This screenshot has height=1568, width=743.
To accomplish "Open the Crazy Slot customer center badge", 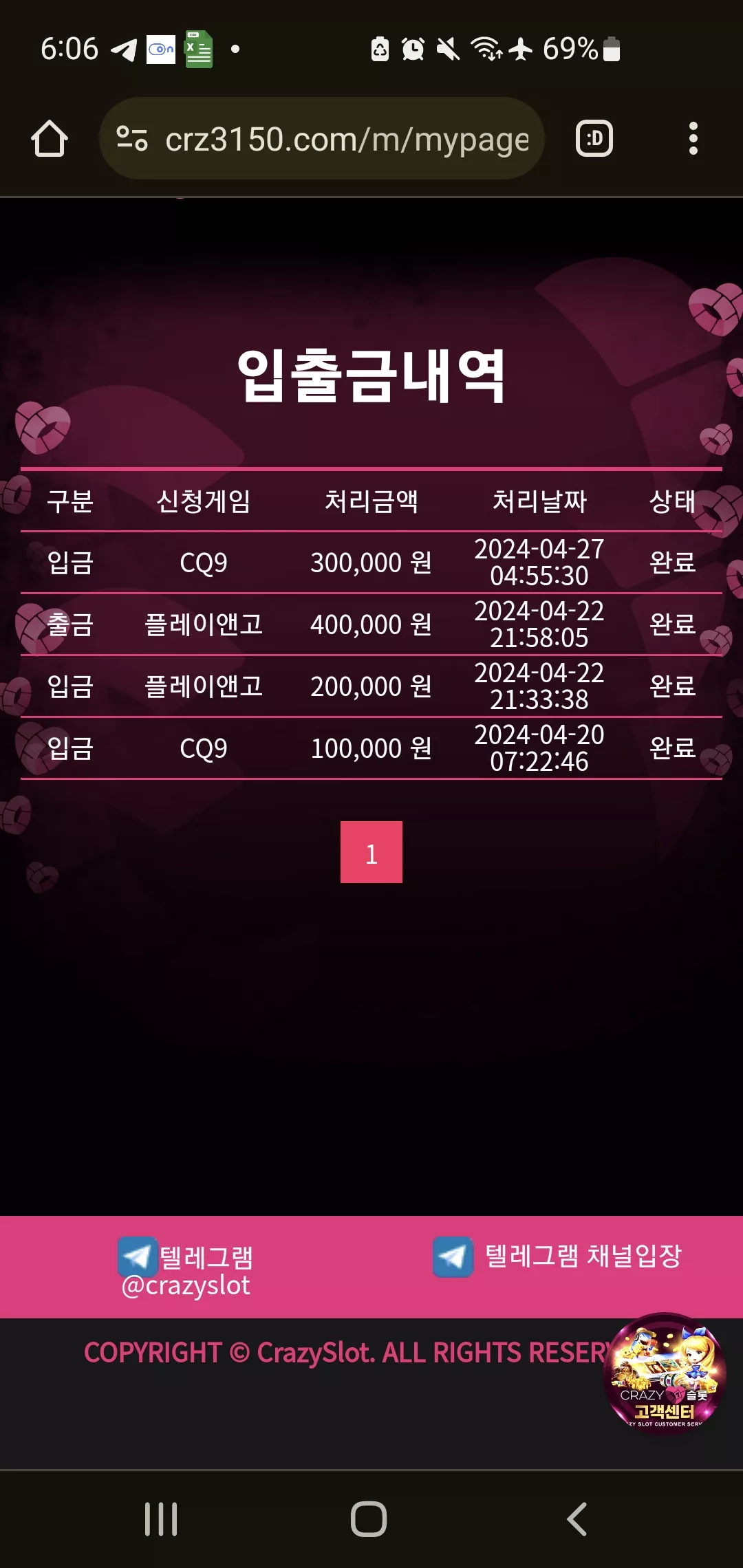I will [x=665, y=1374].
